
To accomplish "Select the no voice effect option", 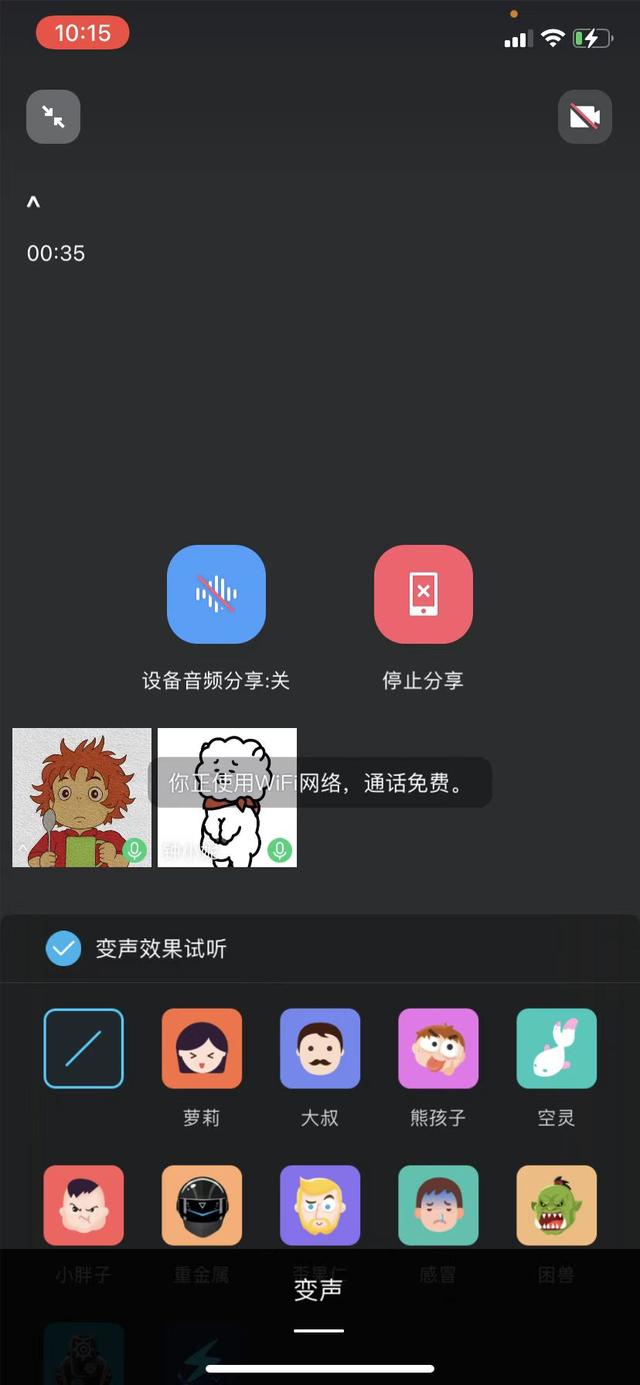I will [84, 1048].
